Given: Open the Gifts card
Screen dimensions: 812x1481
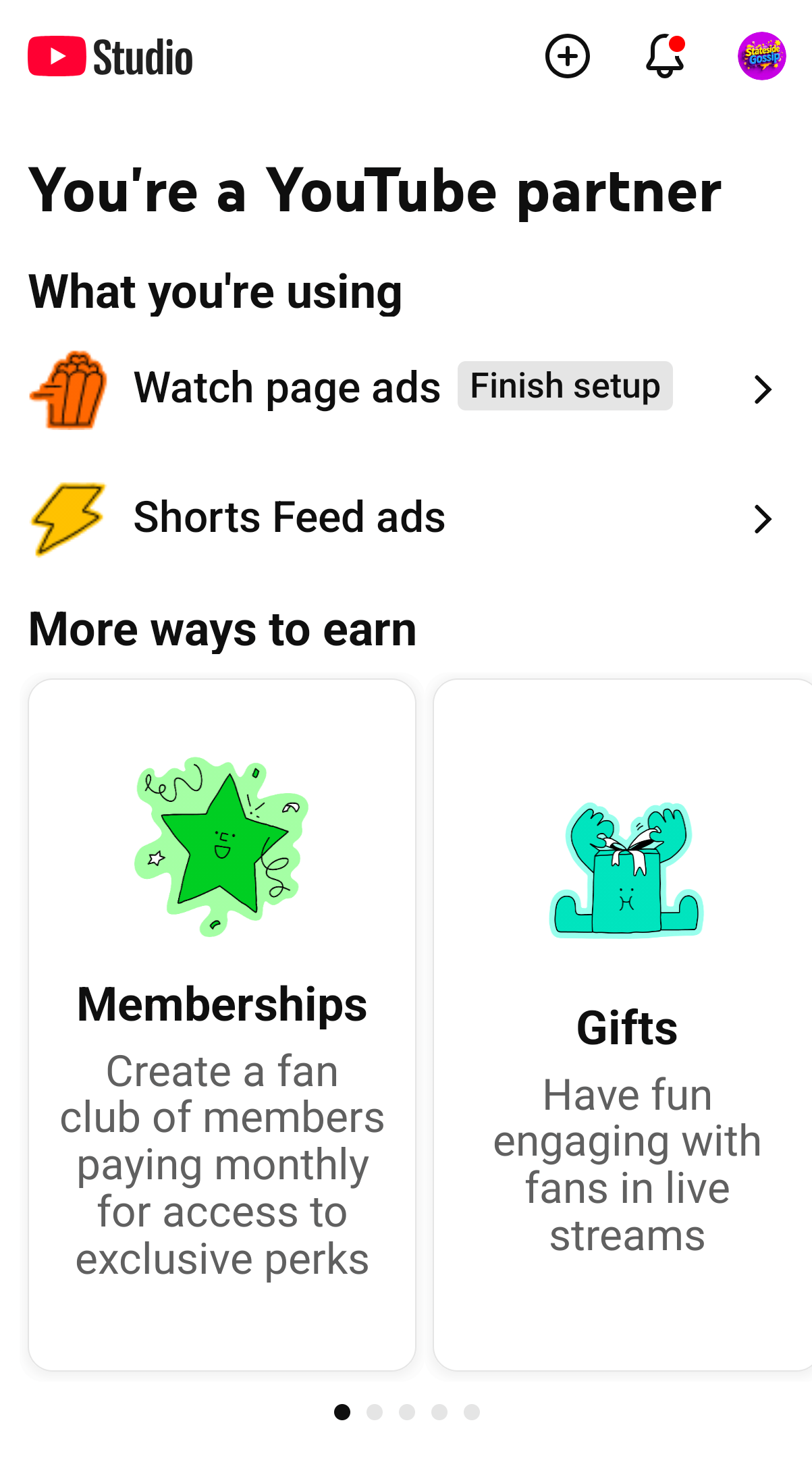Looking at the screenshot, I should click(626, 1023).
